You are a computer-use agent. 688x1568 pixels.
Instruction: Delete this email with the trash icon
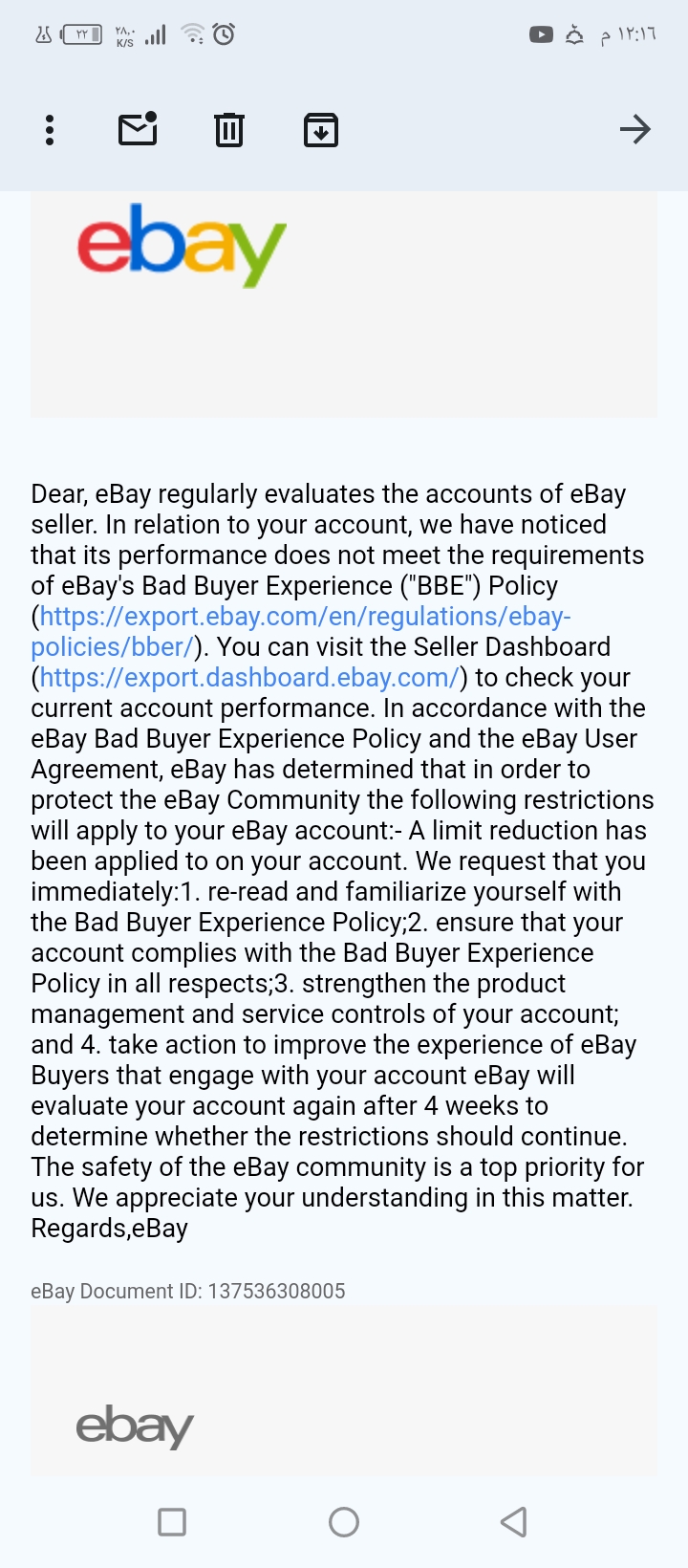pos(229,130)
